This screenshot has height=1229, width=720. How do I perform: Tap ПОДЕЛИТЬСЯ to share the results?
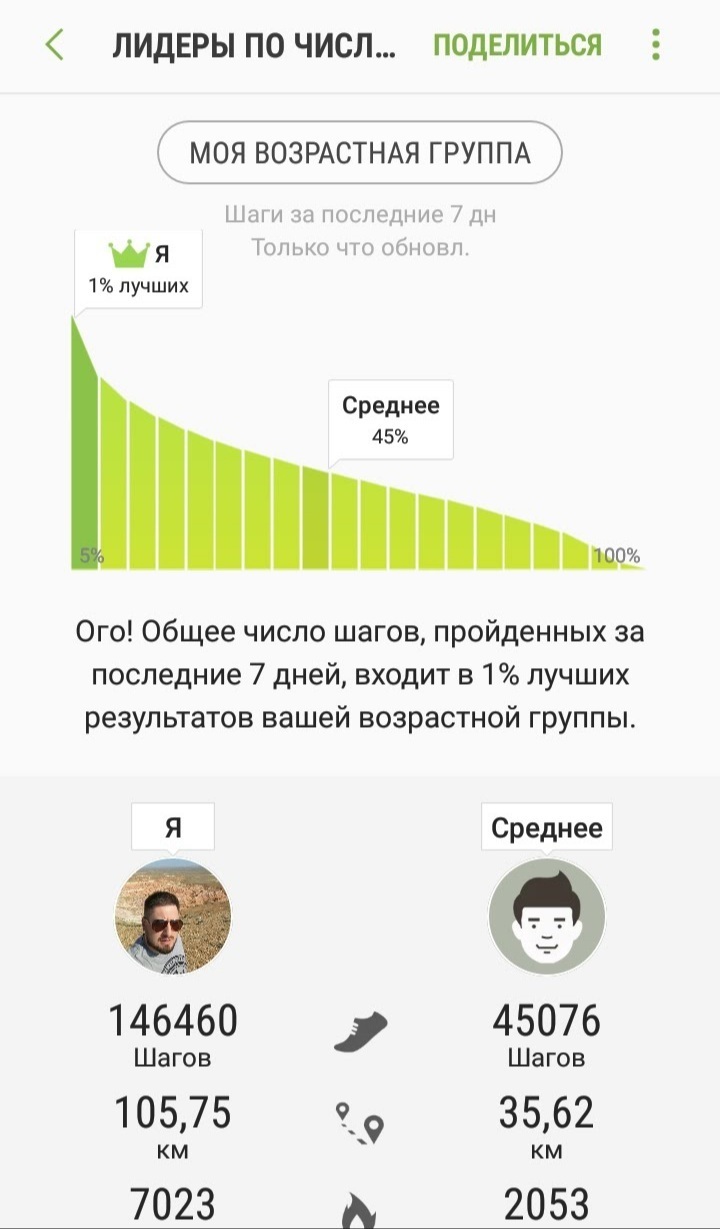pos(517,45)
